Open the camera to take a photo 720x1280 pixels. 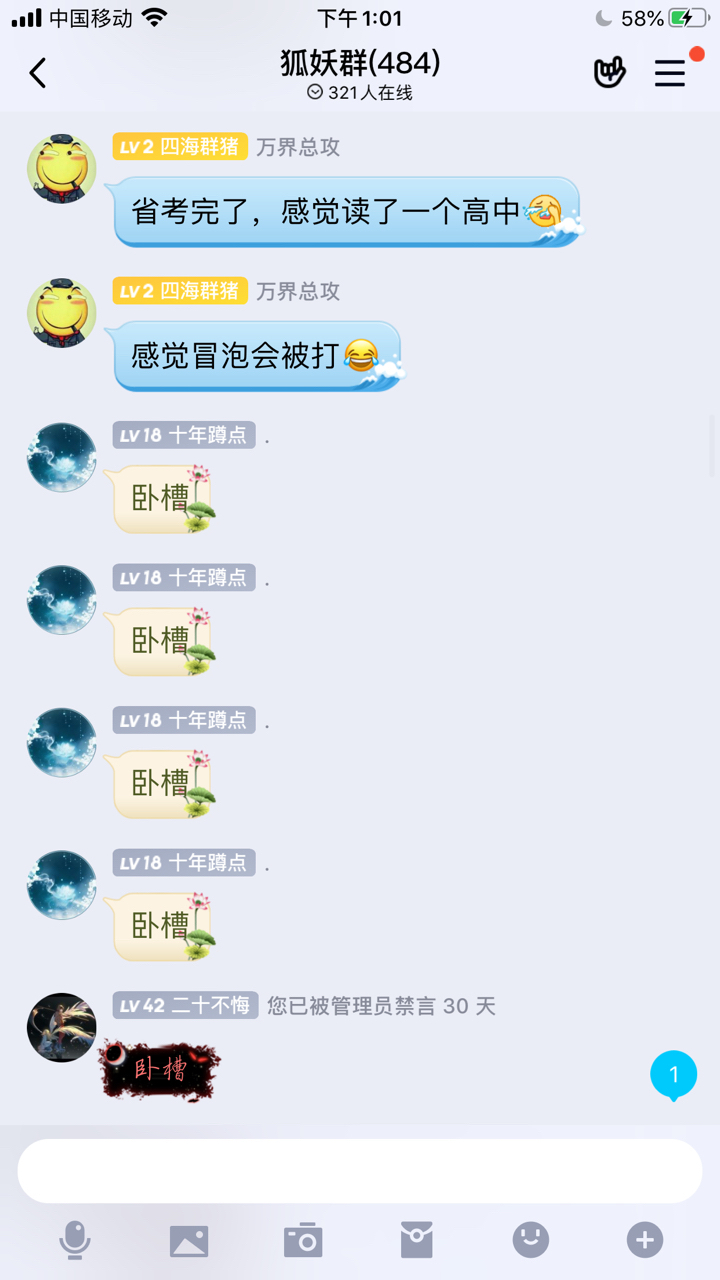(303, 1241)
